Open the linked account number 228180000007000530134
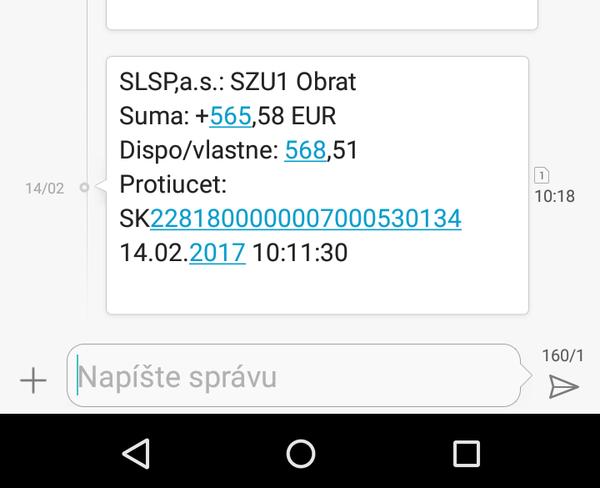The image size is (600, 488). 305,219
